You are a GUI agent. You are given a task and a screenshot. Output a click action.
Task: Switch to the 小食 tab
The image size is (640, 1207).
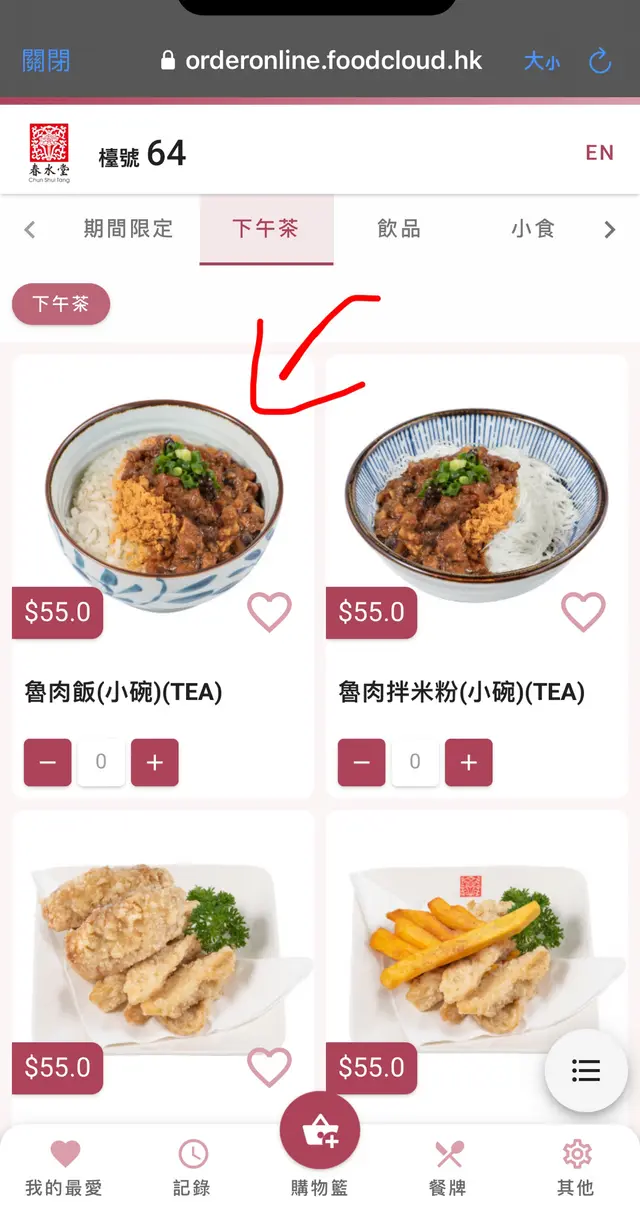click(532, 229)
